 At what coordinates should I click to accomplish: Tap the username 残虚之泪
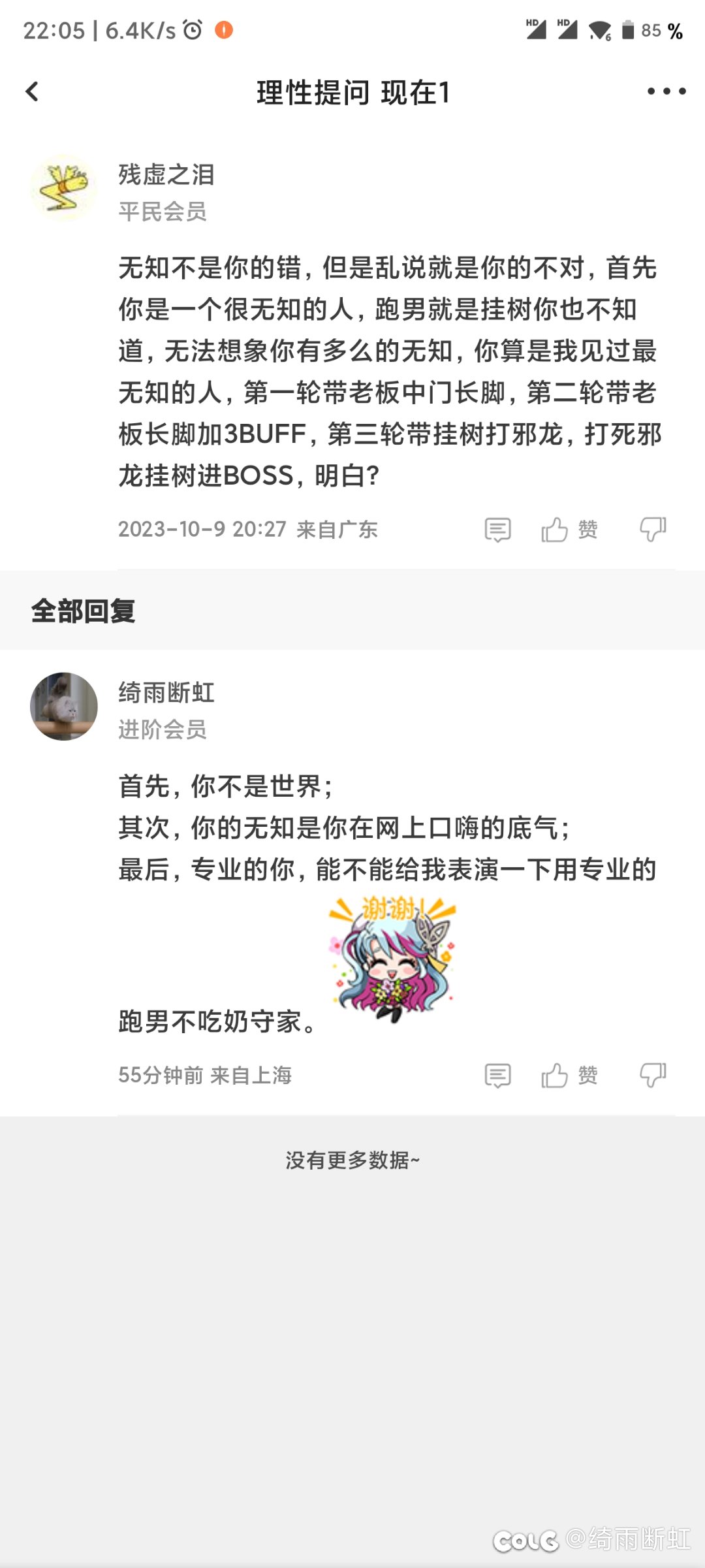166,174
